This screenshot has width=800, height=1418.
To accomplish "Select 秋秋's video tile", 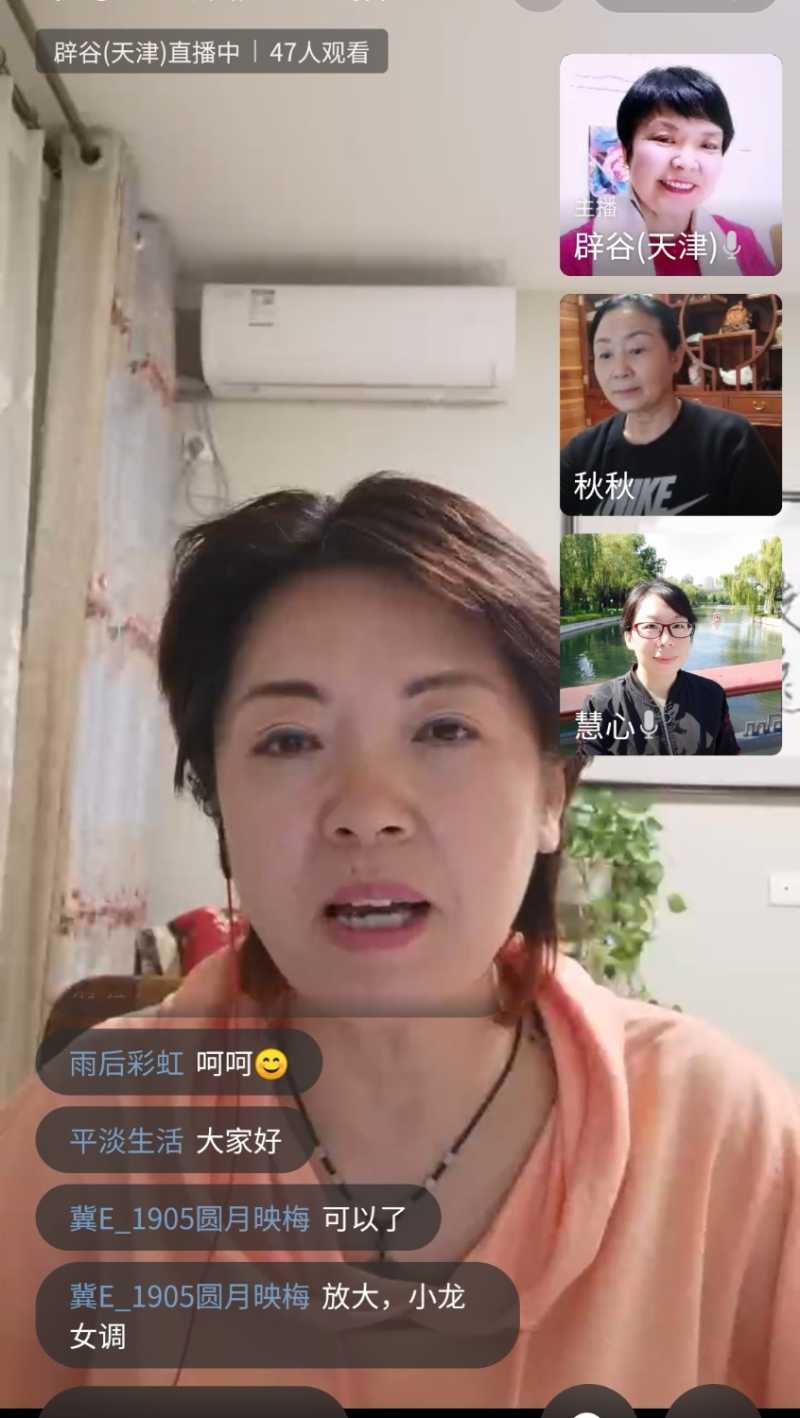I will tap(670, 405).
